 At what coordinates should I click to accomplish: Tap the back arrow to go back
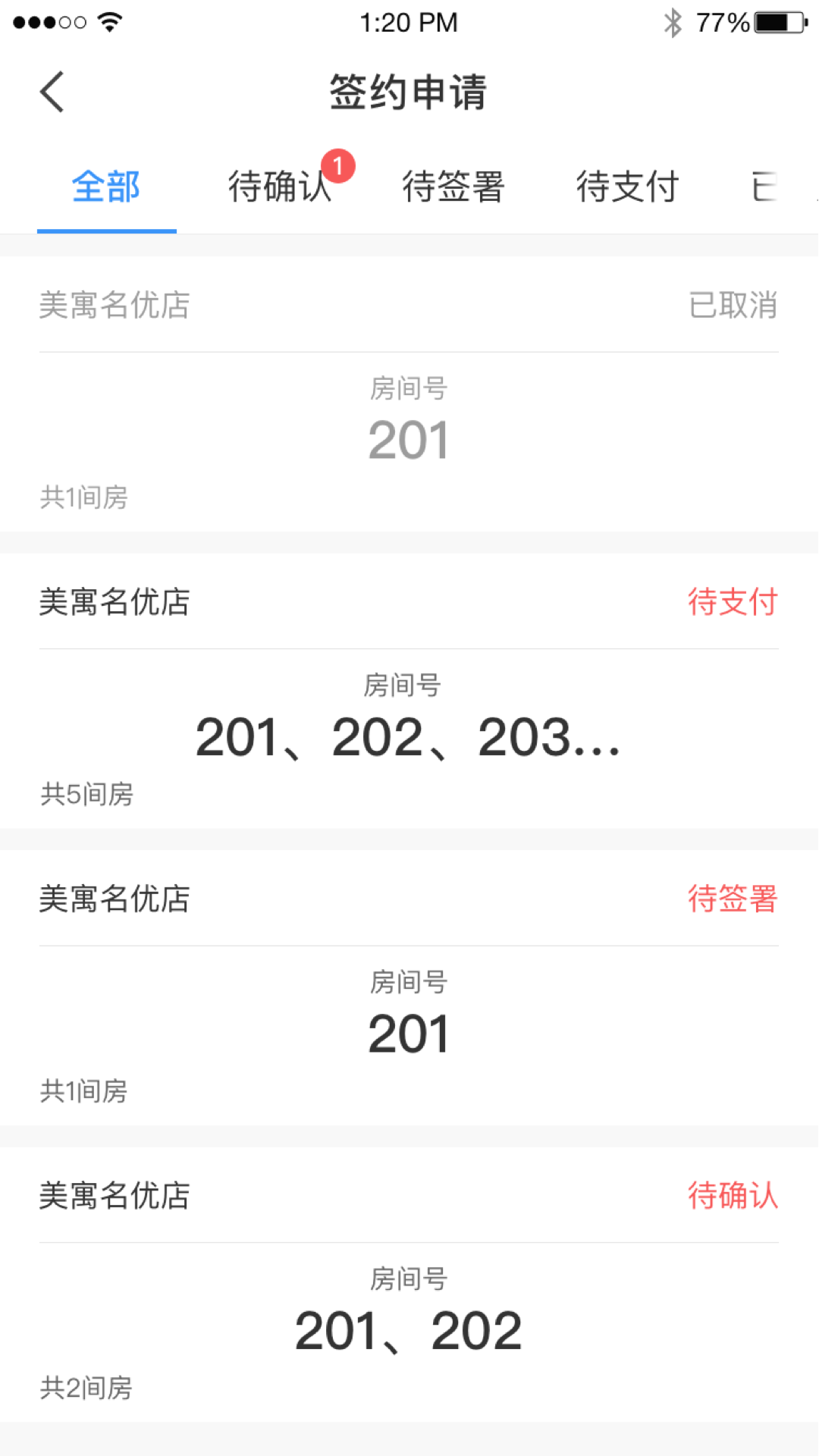51,90
